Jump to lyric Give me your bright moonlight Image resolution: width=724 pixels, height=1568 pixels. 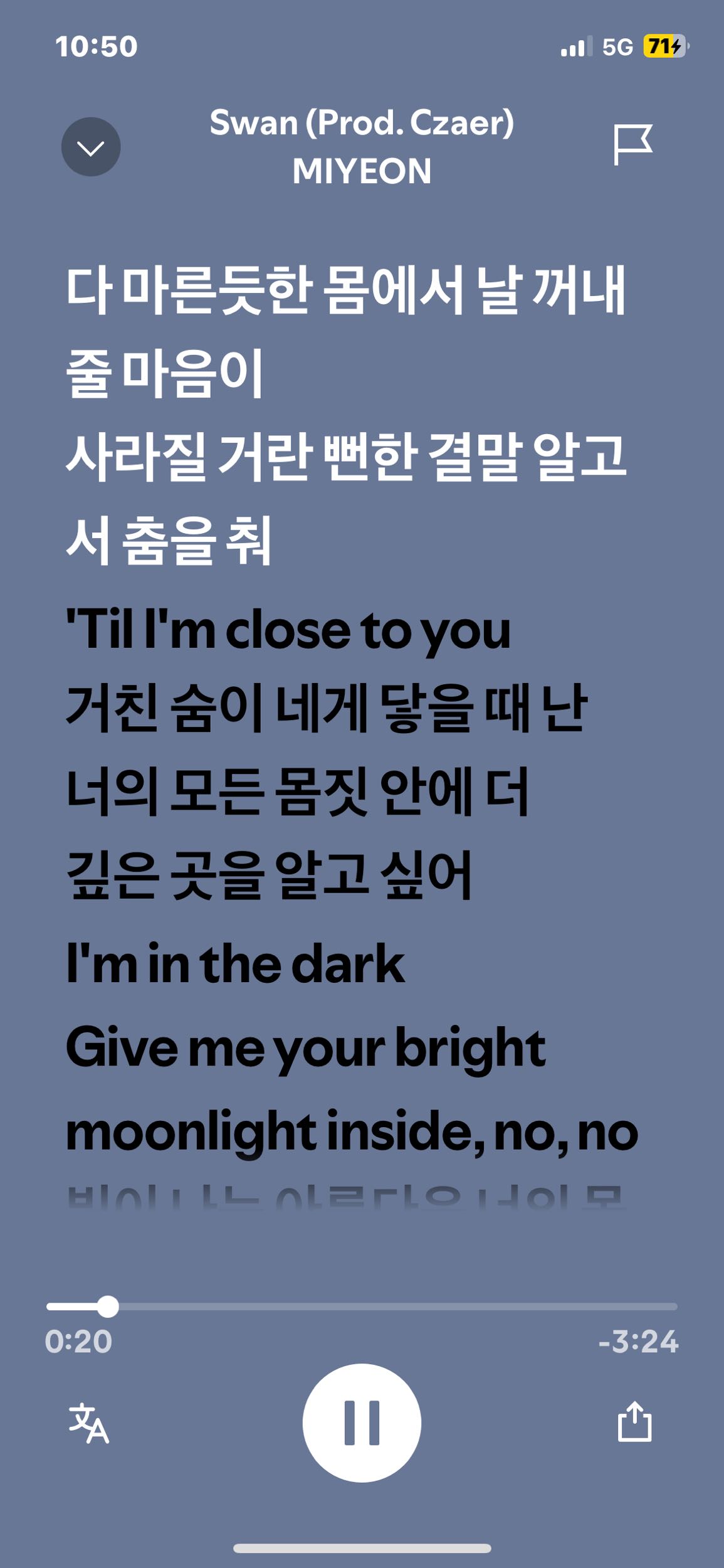coord(352,1090)
